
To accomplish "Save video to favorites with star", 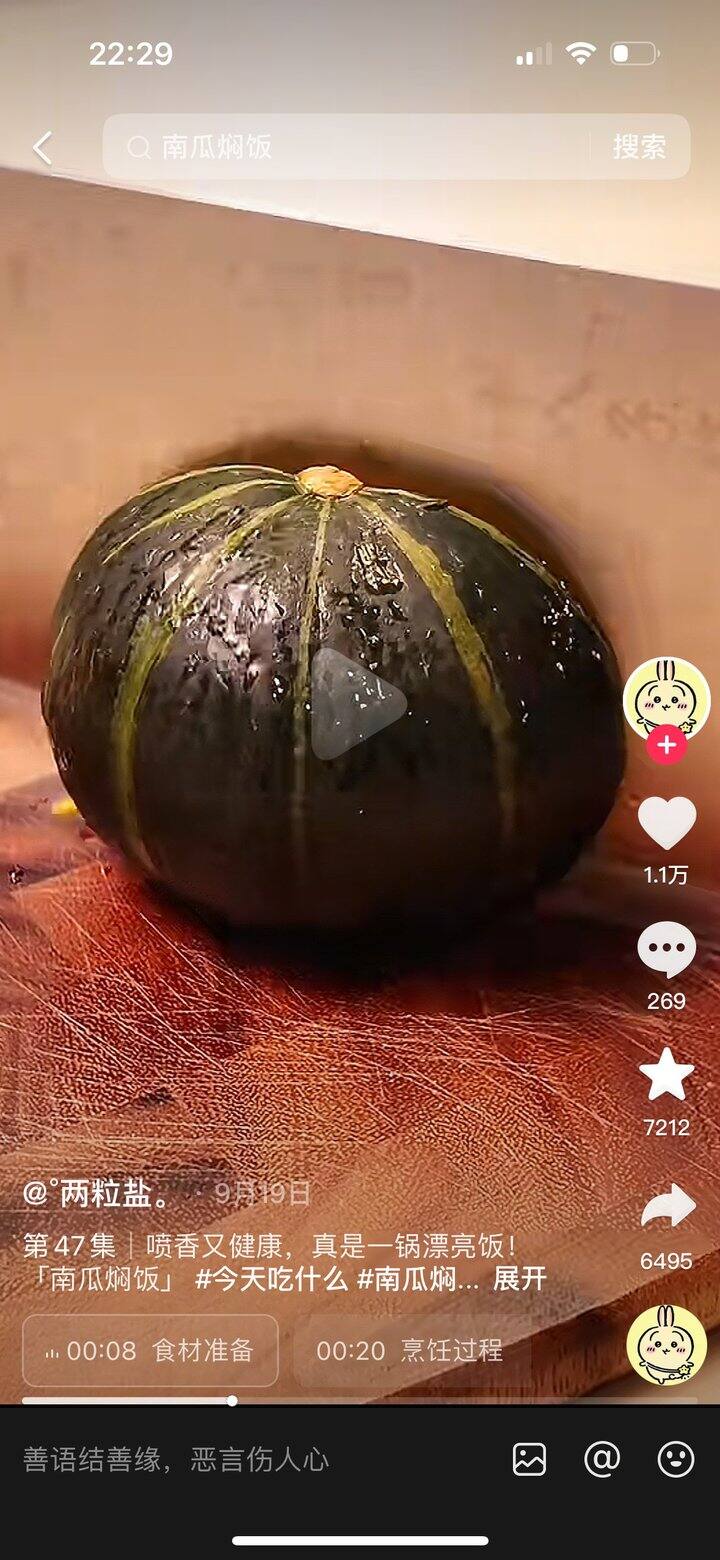I will pos(666,1076).
